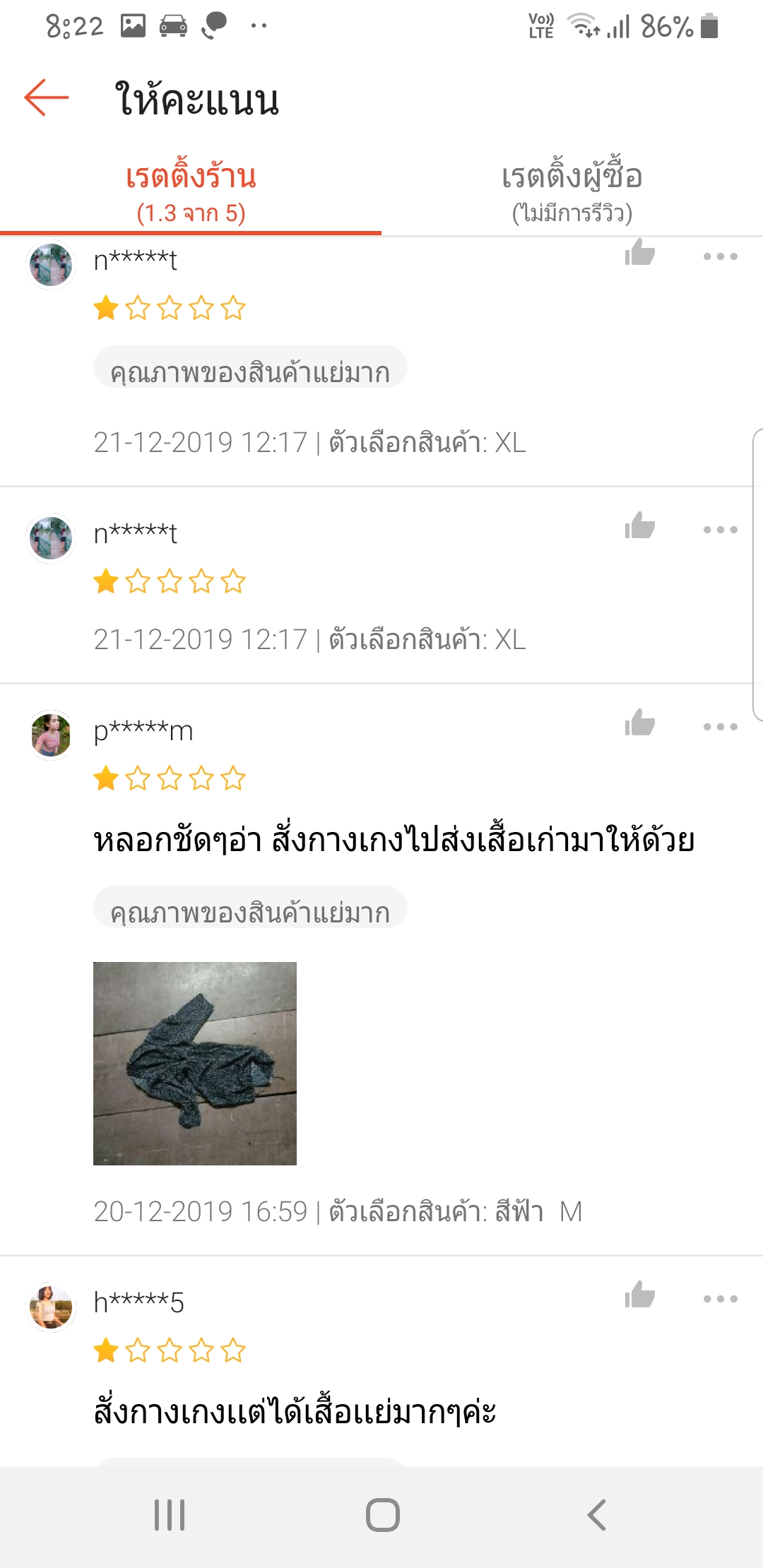The image size is (763, 1568).
Task: Switch to the เรตติ้งผู้ซื้อ tab
Action: 572,192
